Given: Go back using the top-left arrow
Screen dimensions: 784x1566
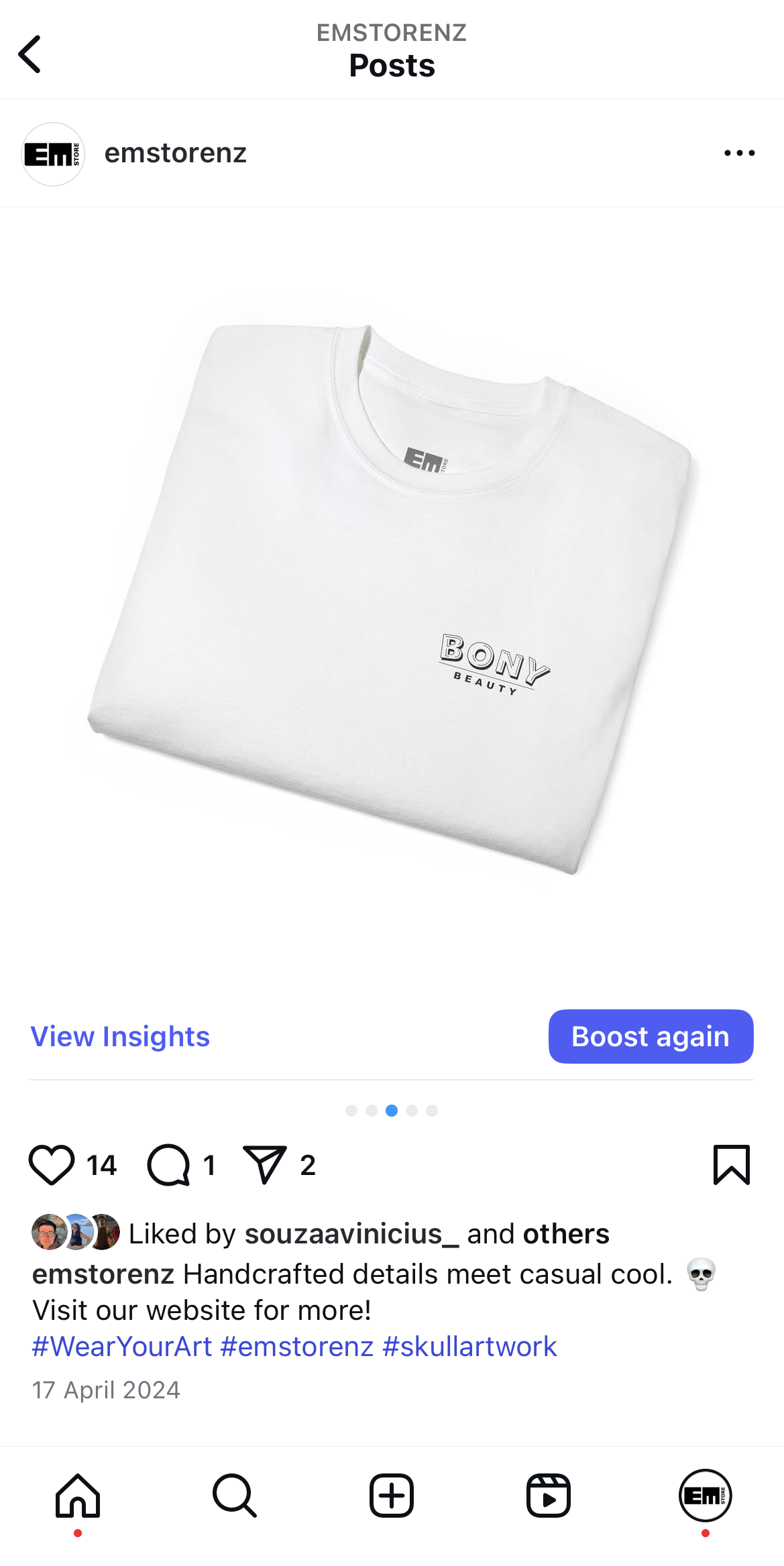Looking at the screenshot, I should (30, 54).
